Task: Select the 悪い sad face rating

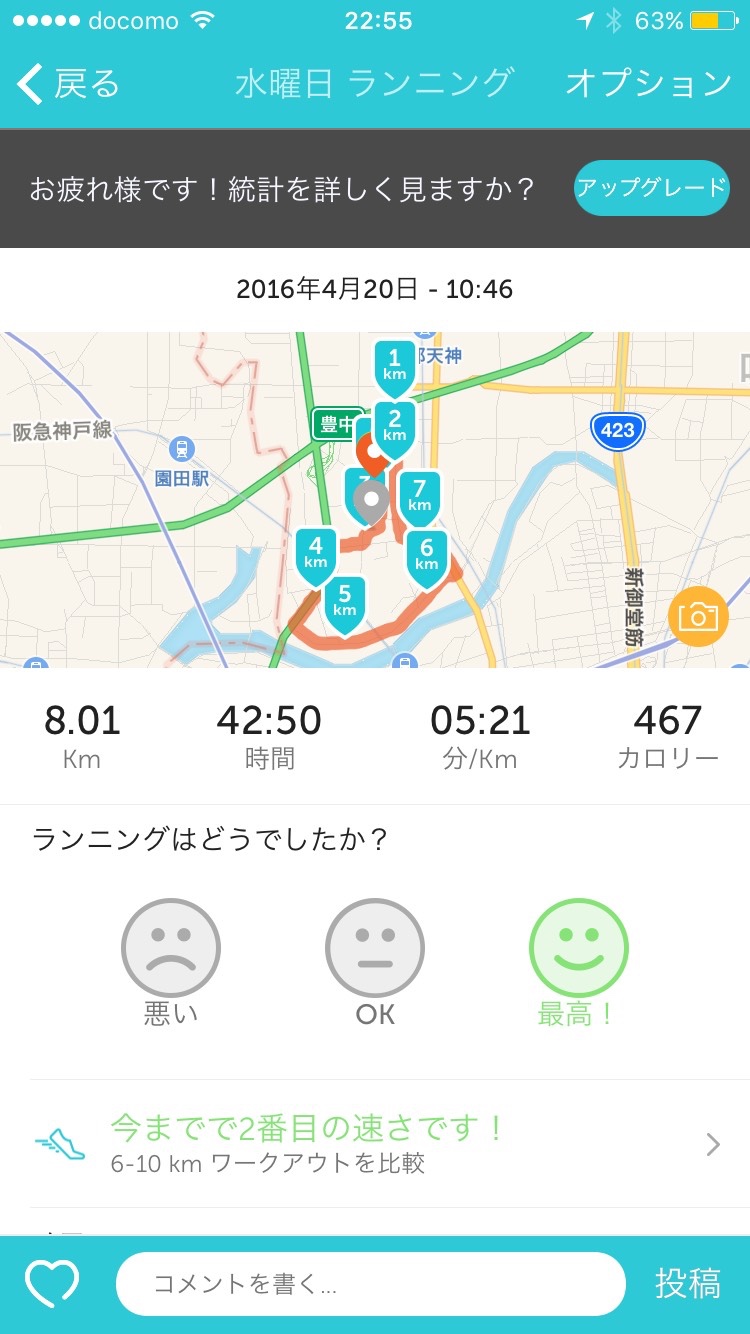Action: pos(171,948)
